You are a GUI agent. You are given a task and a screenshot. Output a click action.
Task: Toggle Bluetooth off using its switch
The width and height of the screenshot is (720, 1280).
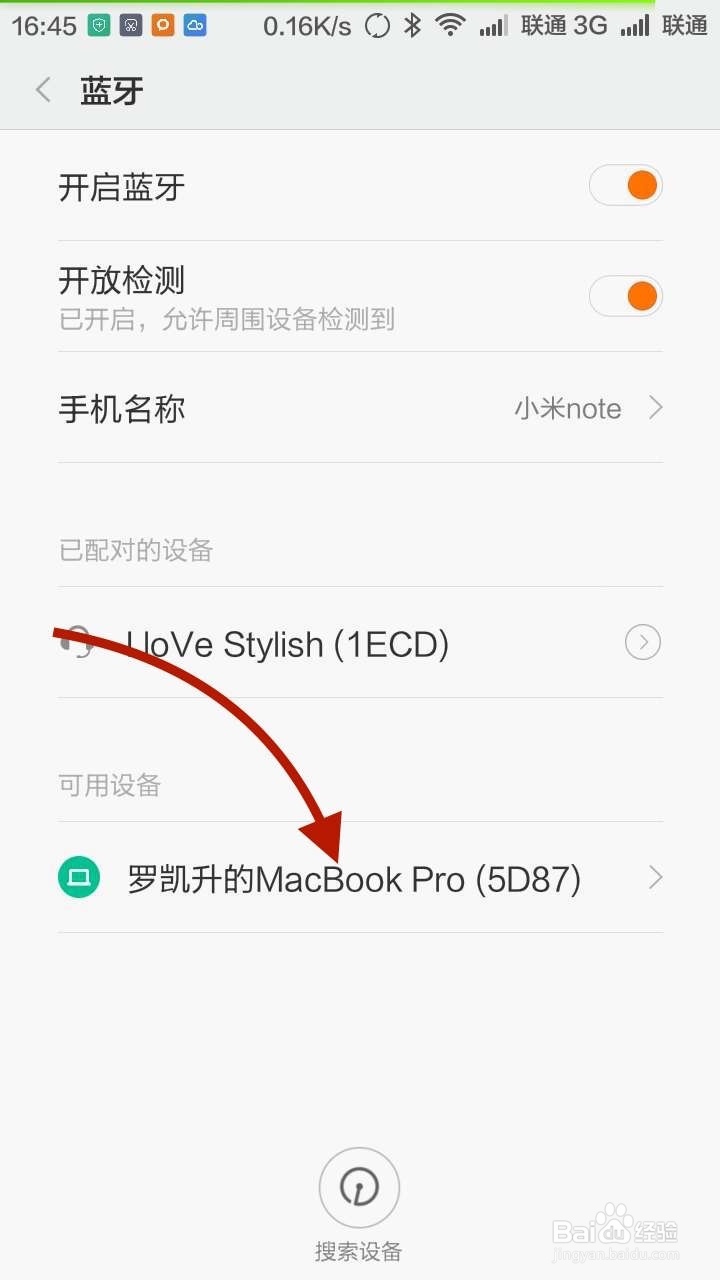point(626,185)
